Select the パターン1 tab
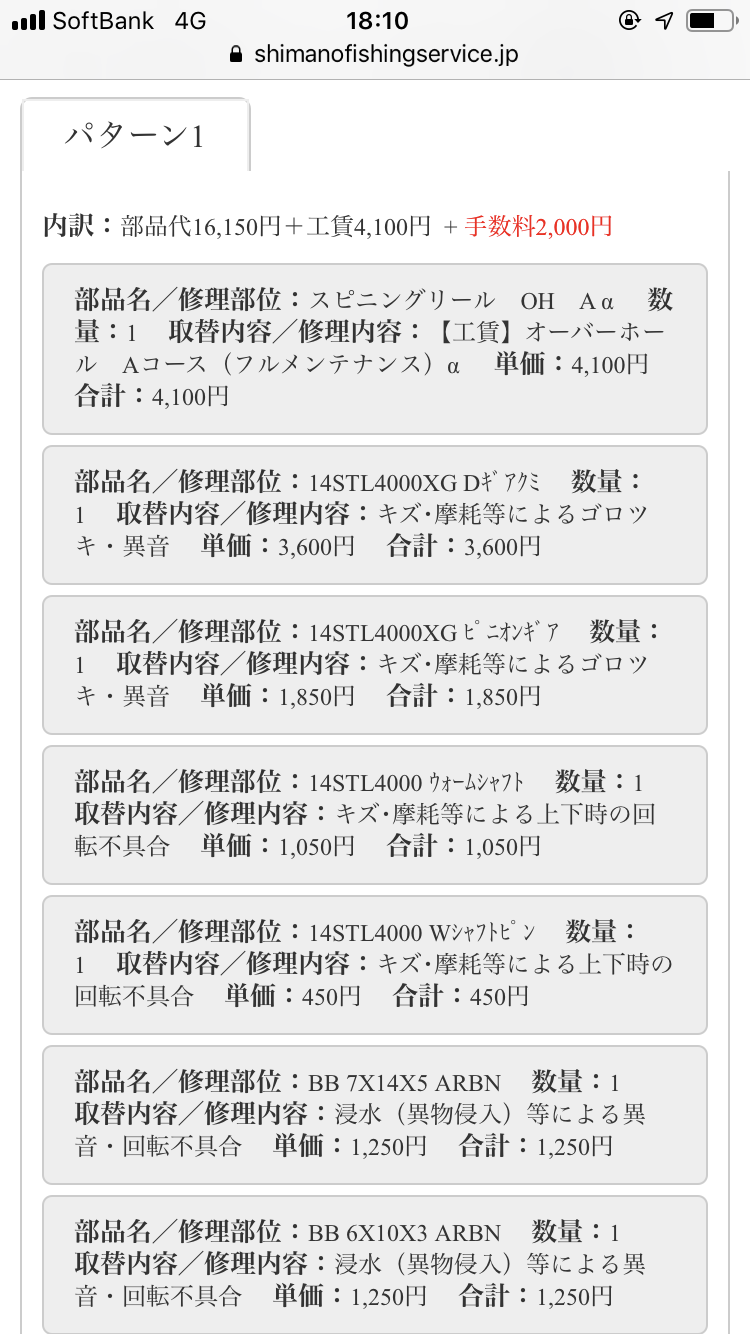This screenshot has width=750, height=1334. click(135, 135)
